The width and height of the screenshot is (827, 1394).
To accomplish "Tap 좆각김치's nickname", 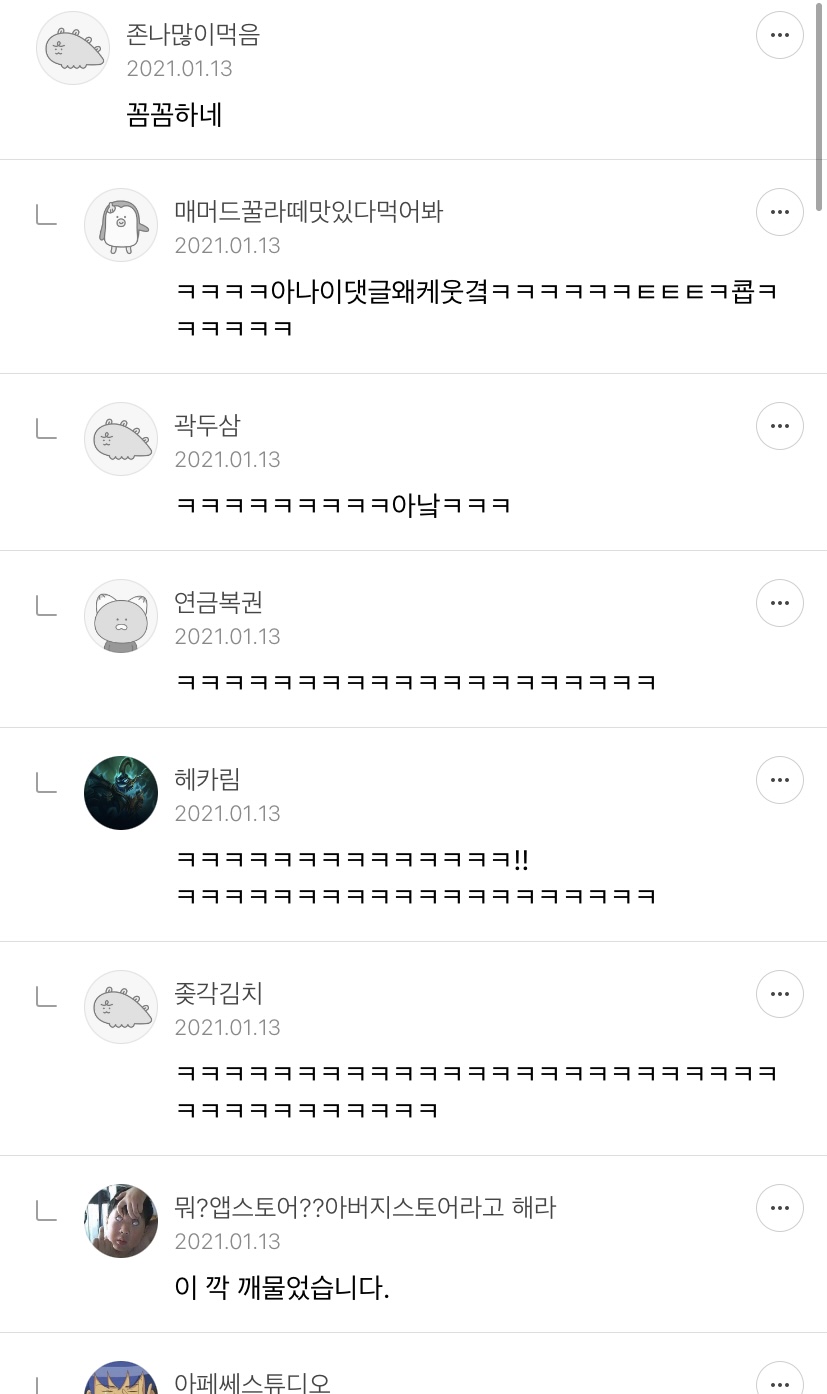I will (218, 993).
